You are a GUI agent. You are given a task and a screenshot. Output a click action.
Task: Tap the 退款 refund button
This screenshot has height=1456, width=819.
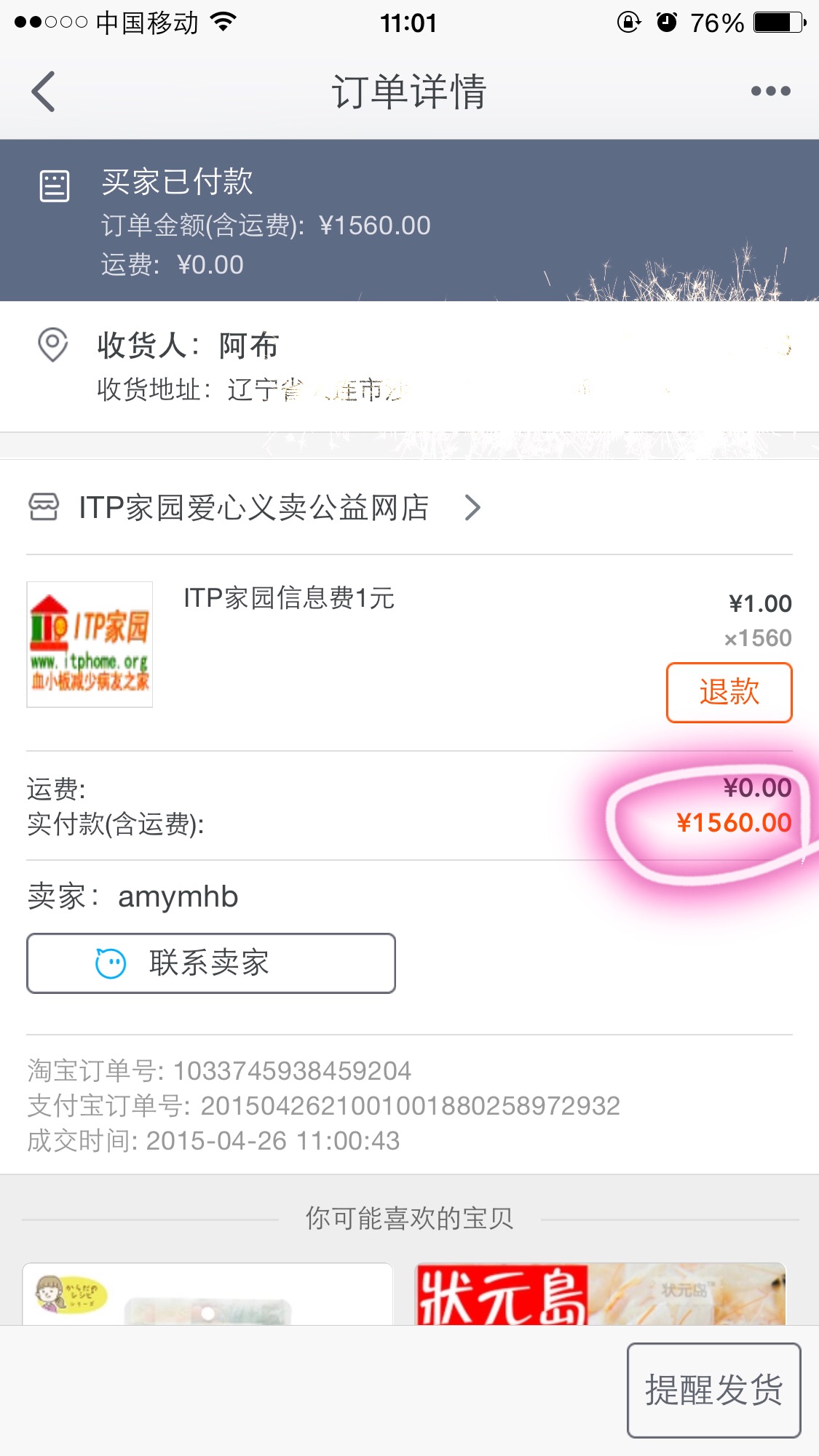coord(729,692)
